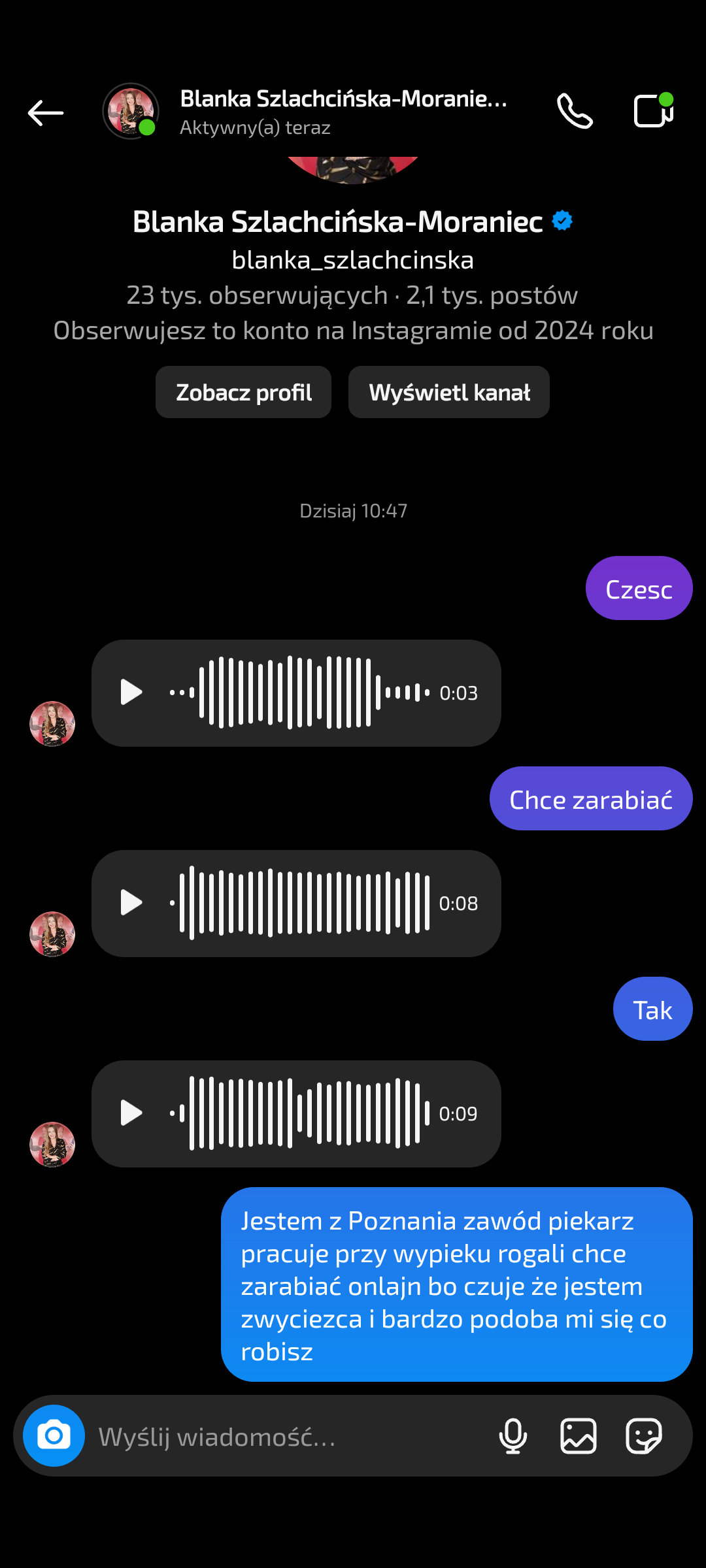Play the 0:09 voice message
This screenshot has width=706, height=1568.
coord(131,1113)
